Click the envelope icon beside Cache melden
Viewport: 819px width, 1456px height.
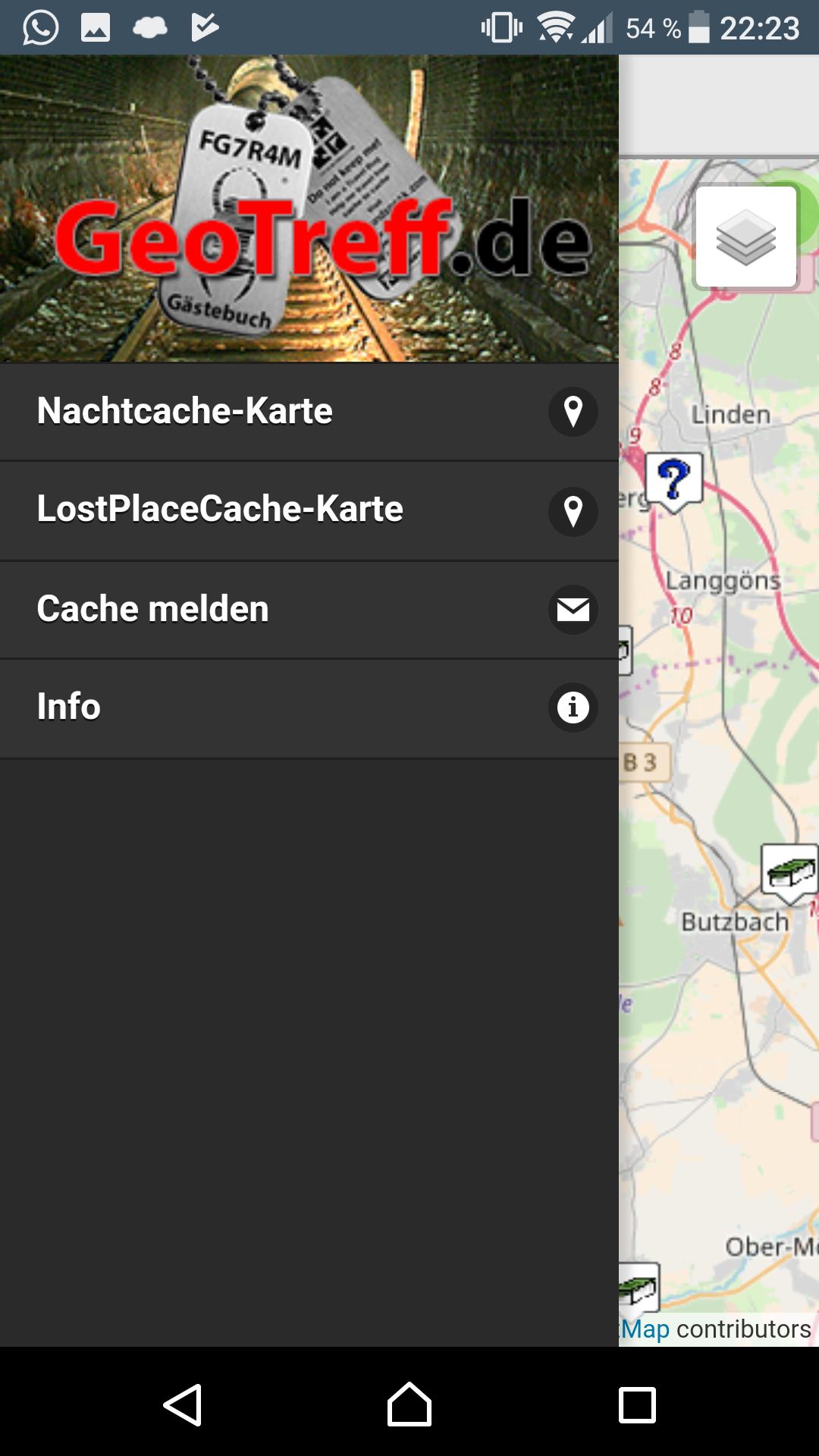[x=573, y=609]
